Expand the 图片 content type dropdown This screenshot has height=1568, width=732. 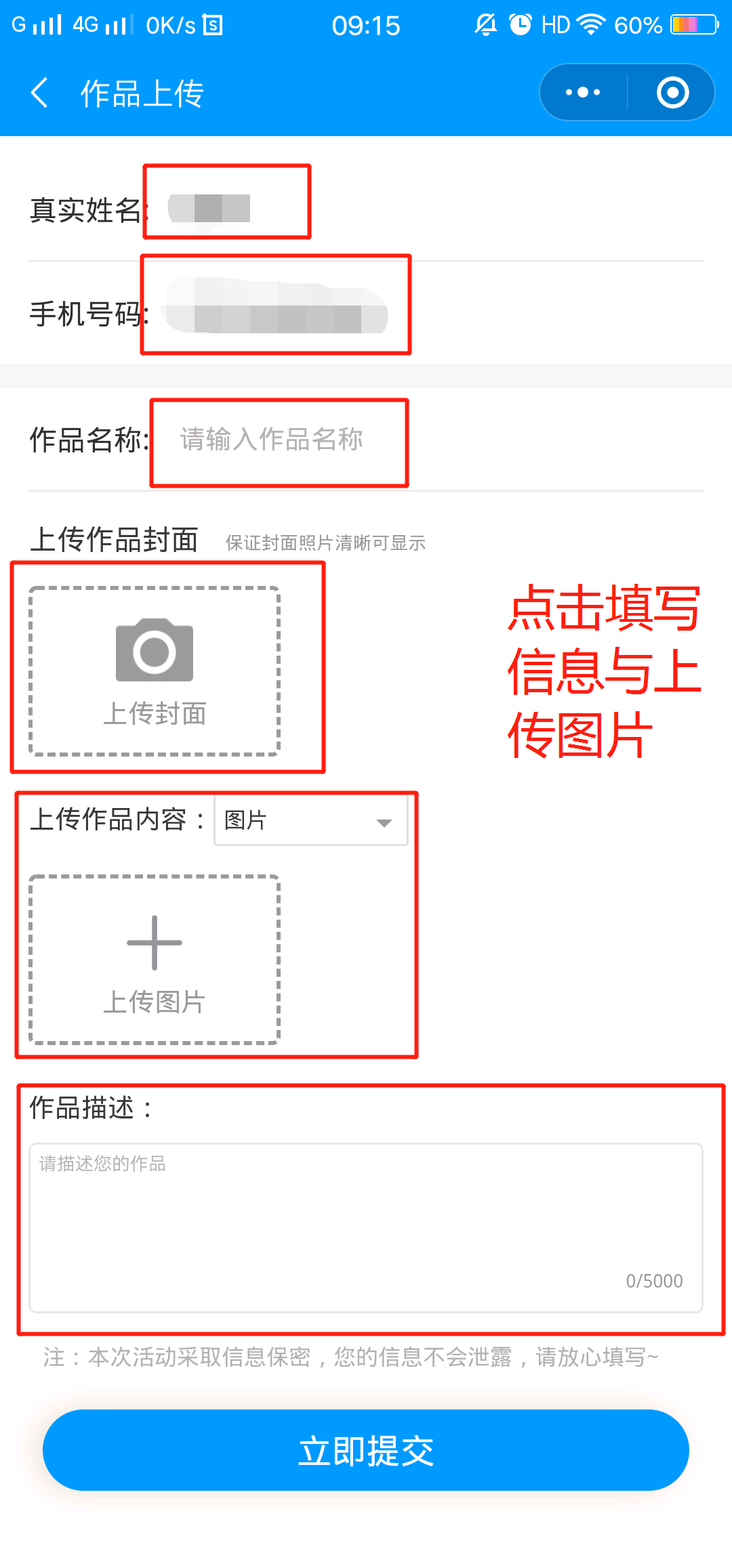311,821
